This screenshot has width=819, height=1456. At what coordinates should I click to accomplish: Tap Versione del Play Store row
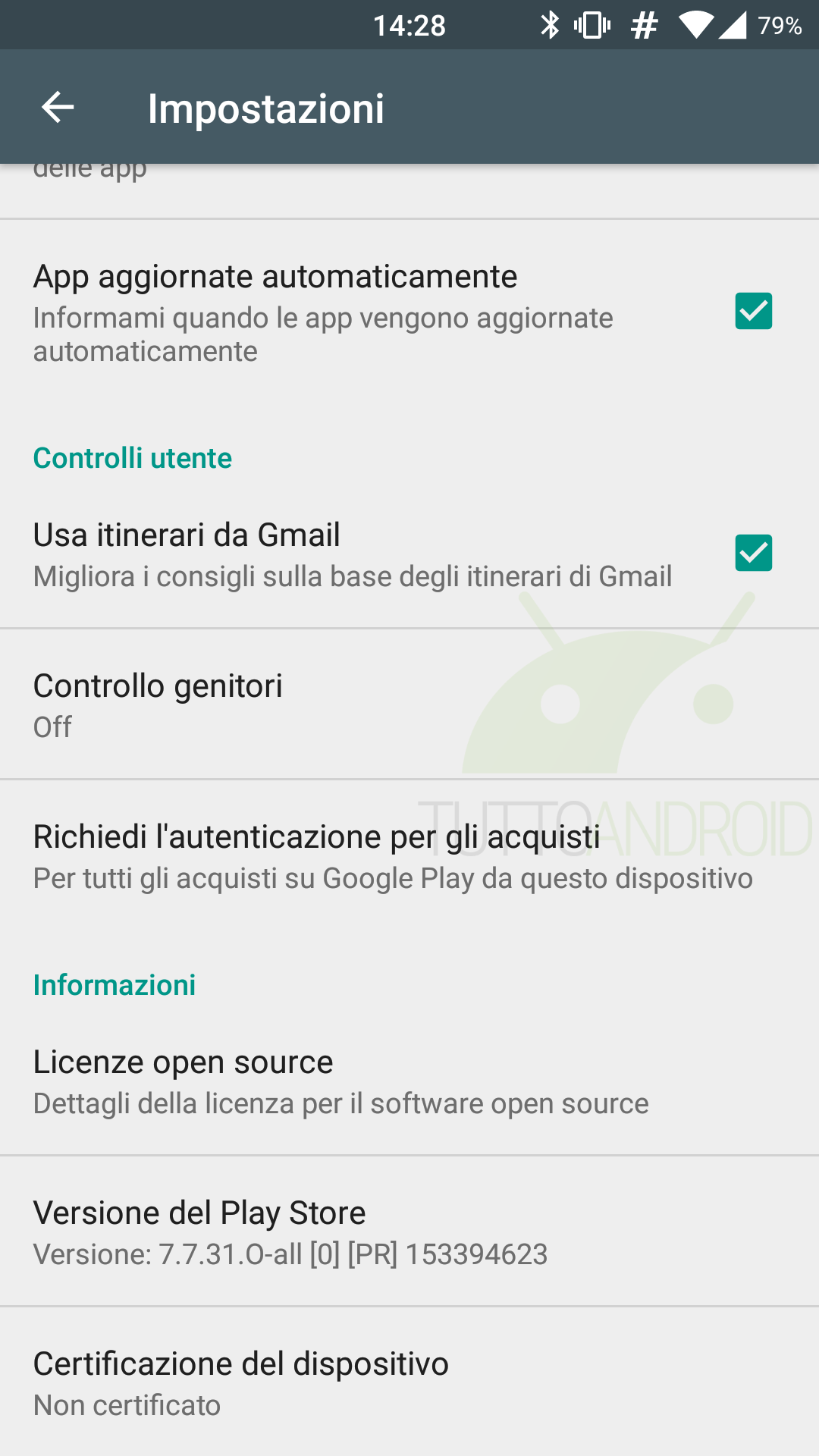pyautogui.click(x=409, y=1232)
